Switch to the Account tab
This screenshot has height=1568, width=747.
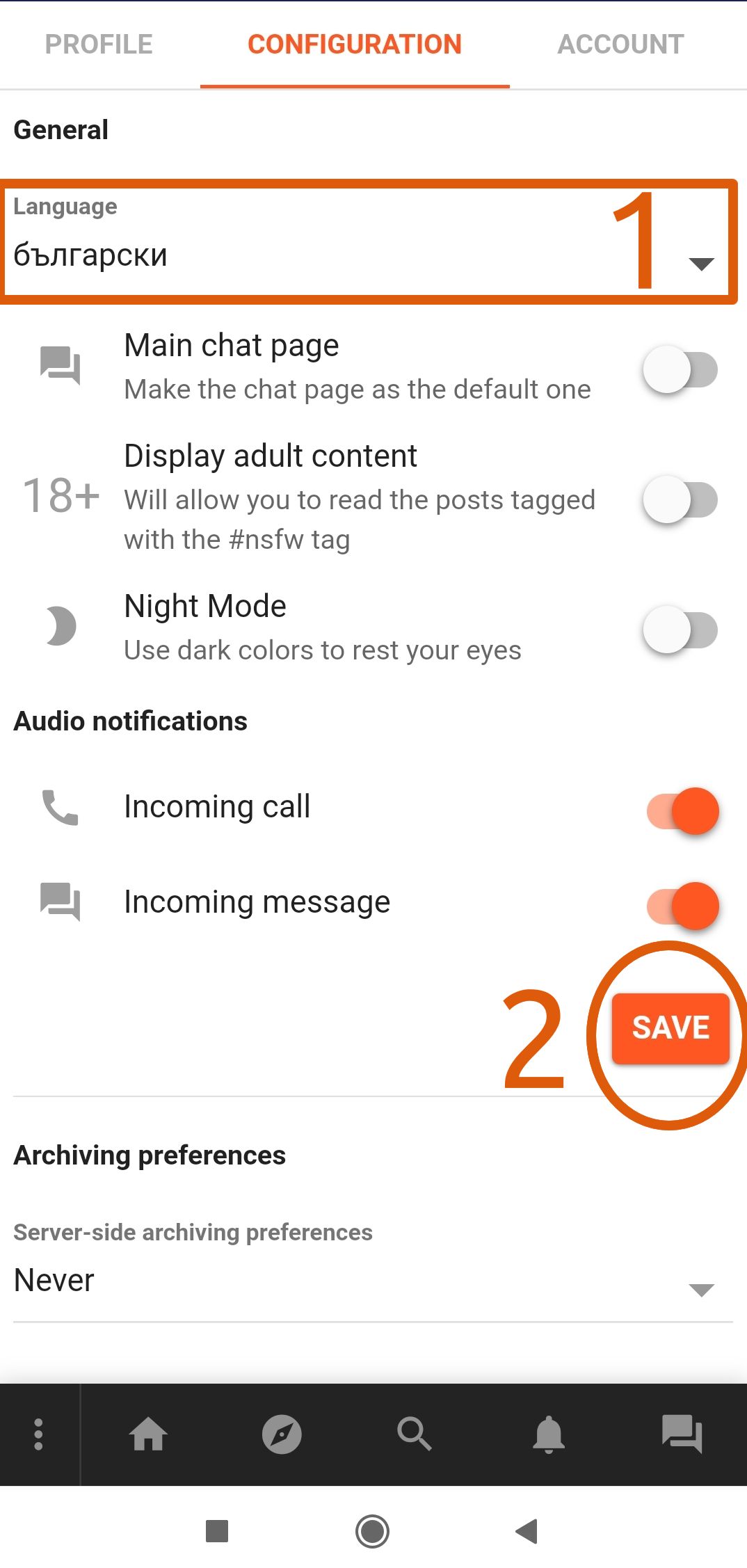(x=620, y=45)
